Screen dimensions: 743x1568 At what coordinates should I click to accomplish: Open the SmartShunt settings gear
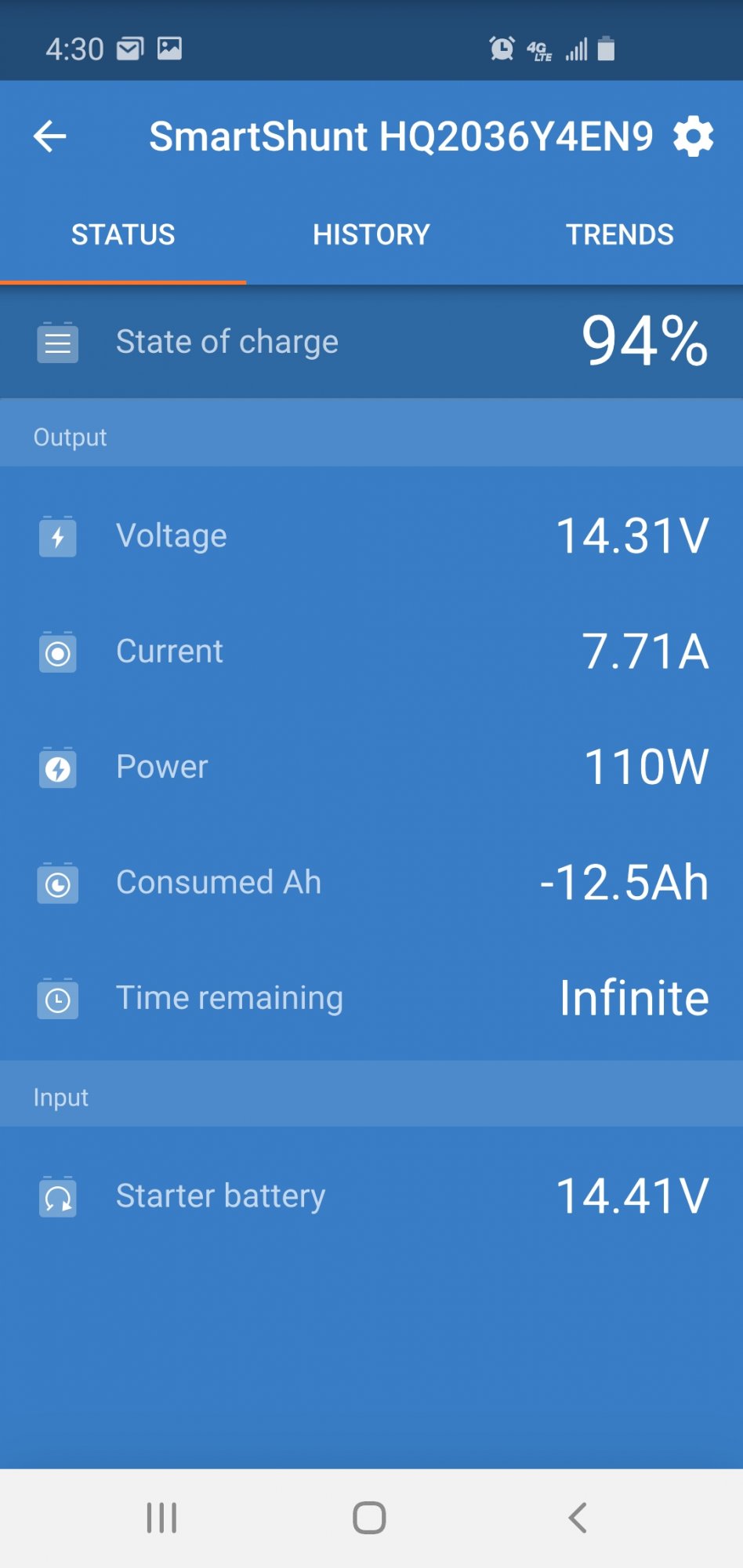coord(694,136)
